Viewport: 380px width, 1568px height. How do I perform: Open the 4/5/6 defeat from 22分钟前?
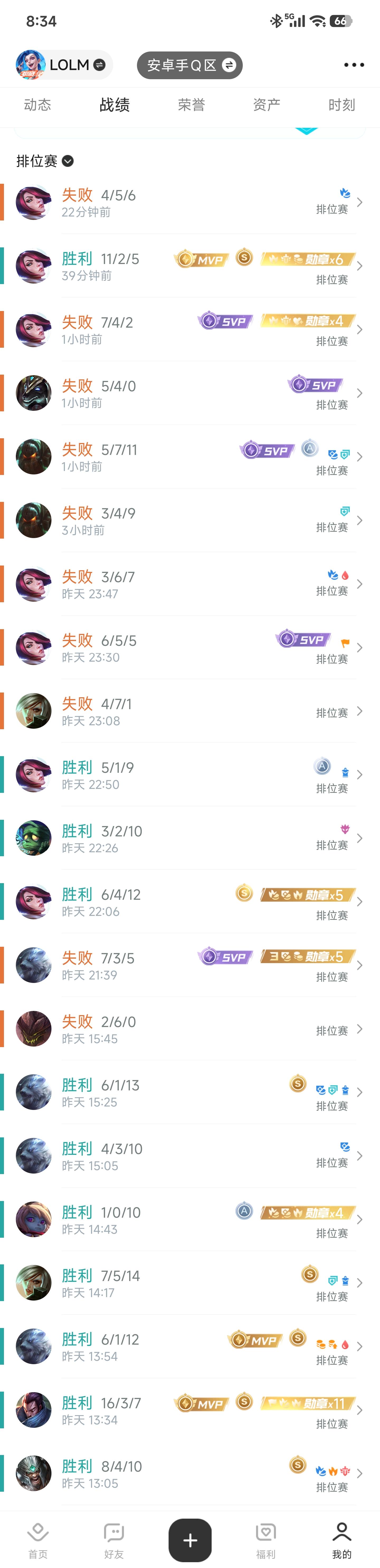coord(182,203)
